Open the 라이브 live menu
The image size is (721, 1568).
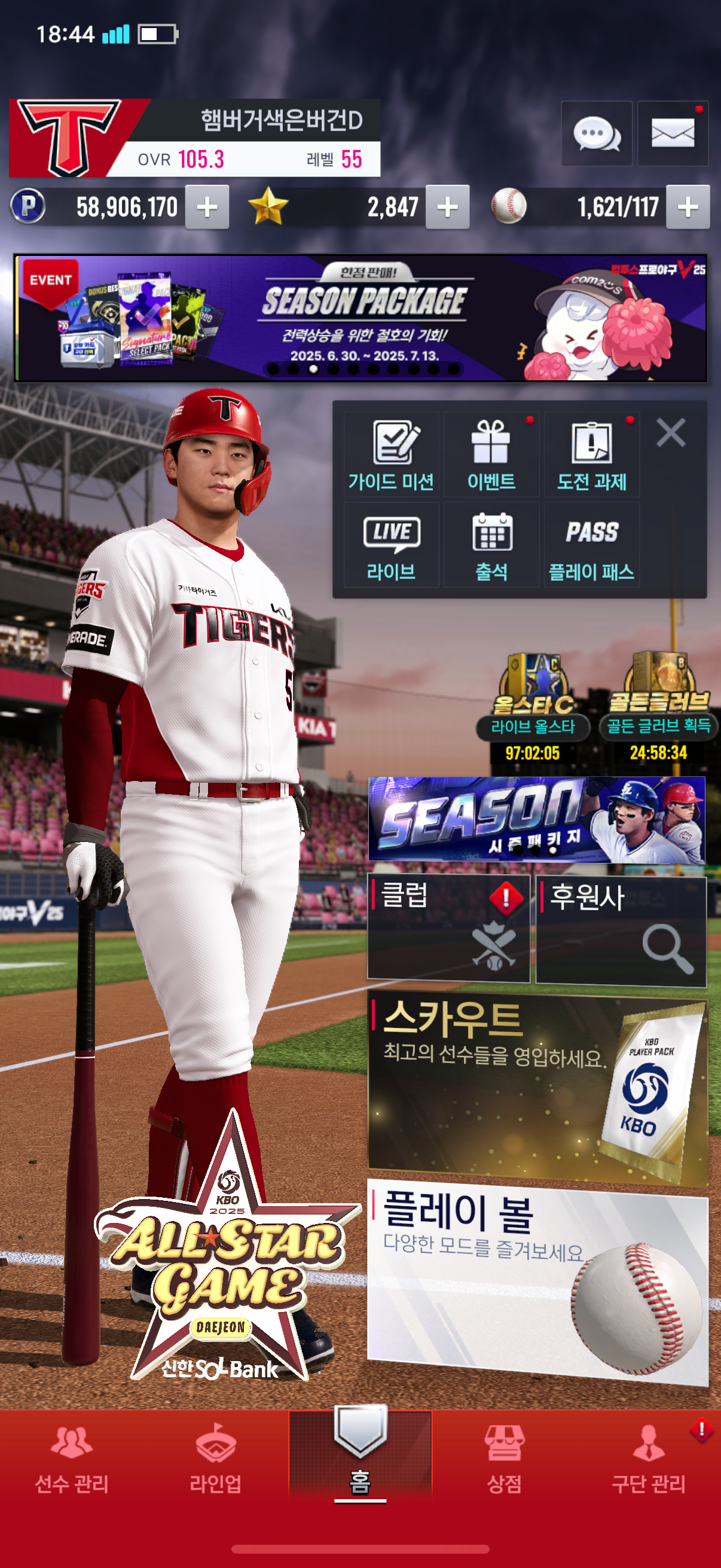pyautogui.click(x=391, y=545)
